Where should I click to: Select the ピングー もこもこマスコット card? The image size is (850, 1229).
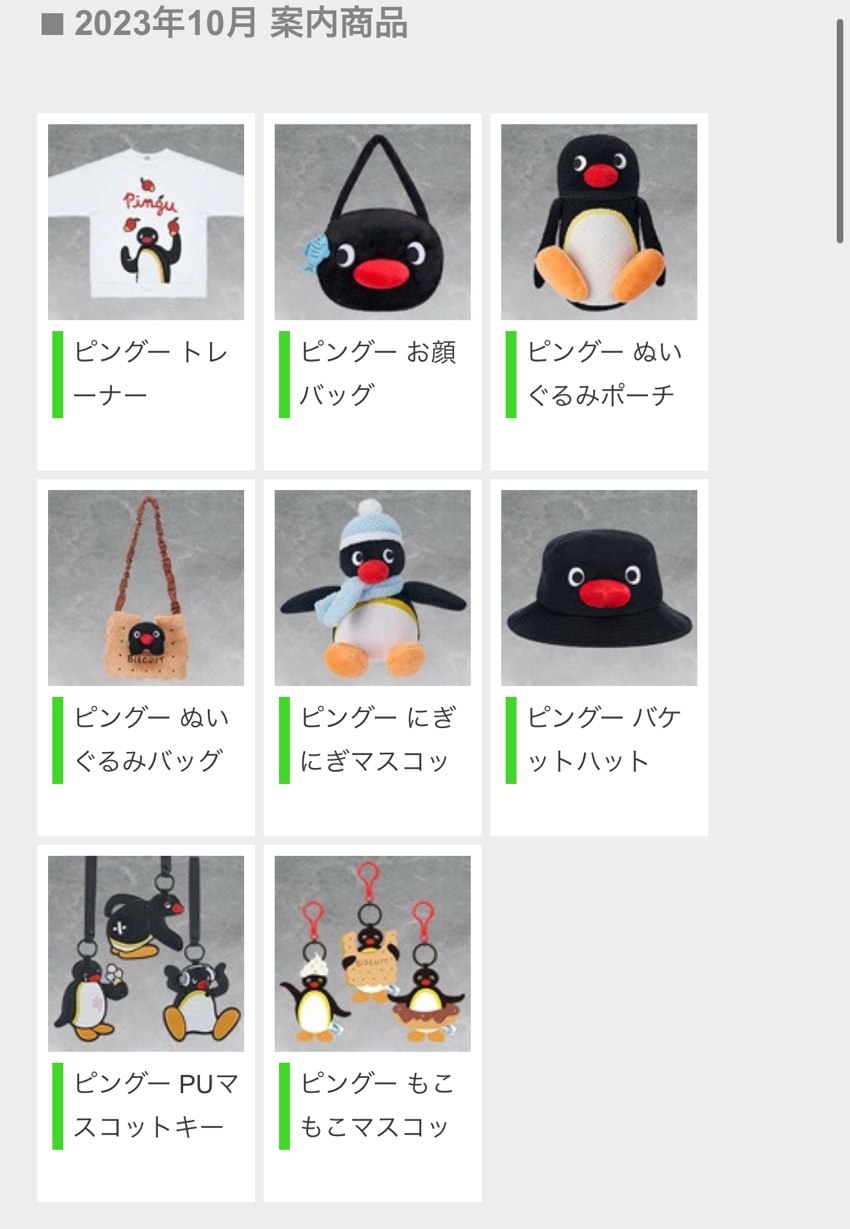[372, 954]
